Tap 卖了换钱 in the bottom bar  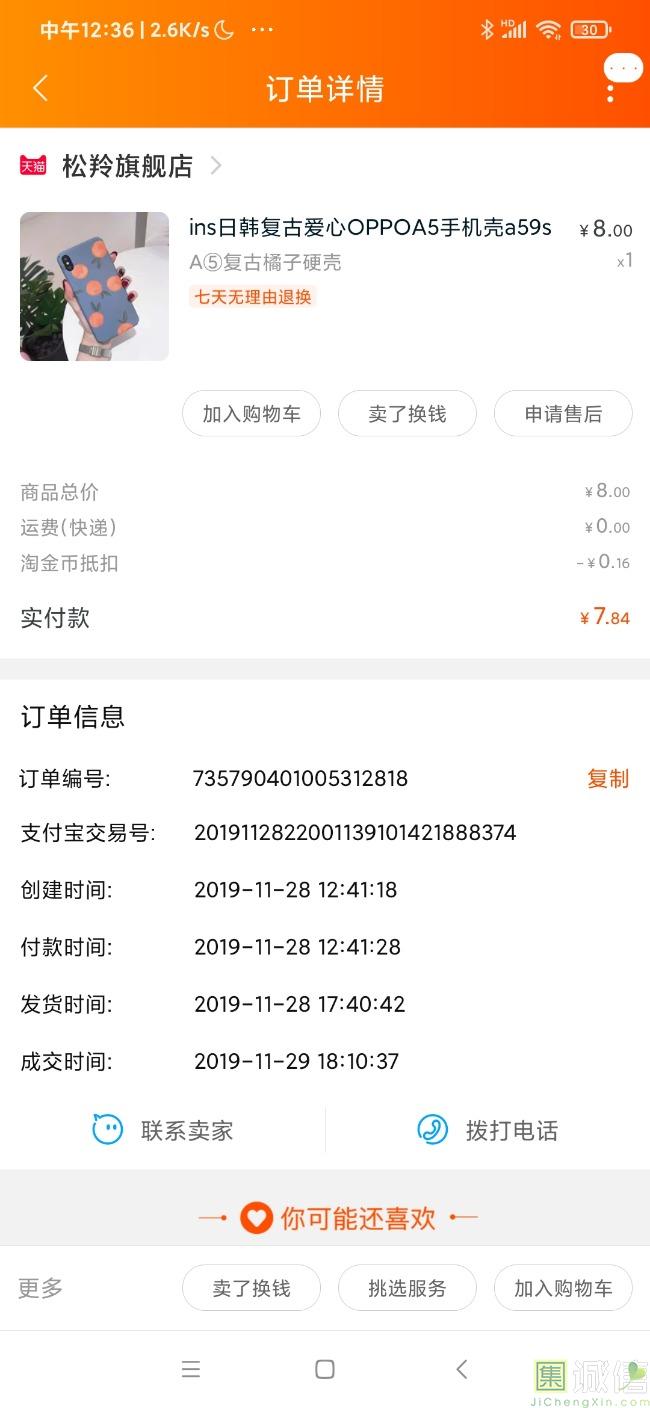pos(251,1288)
